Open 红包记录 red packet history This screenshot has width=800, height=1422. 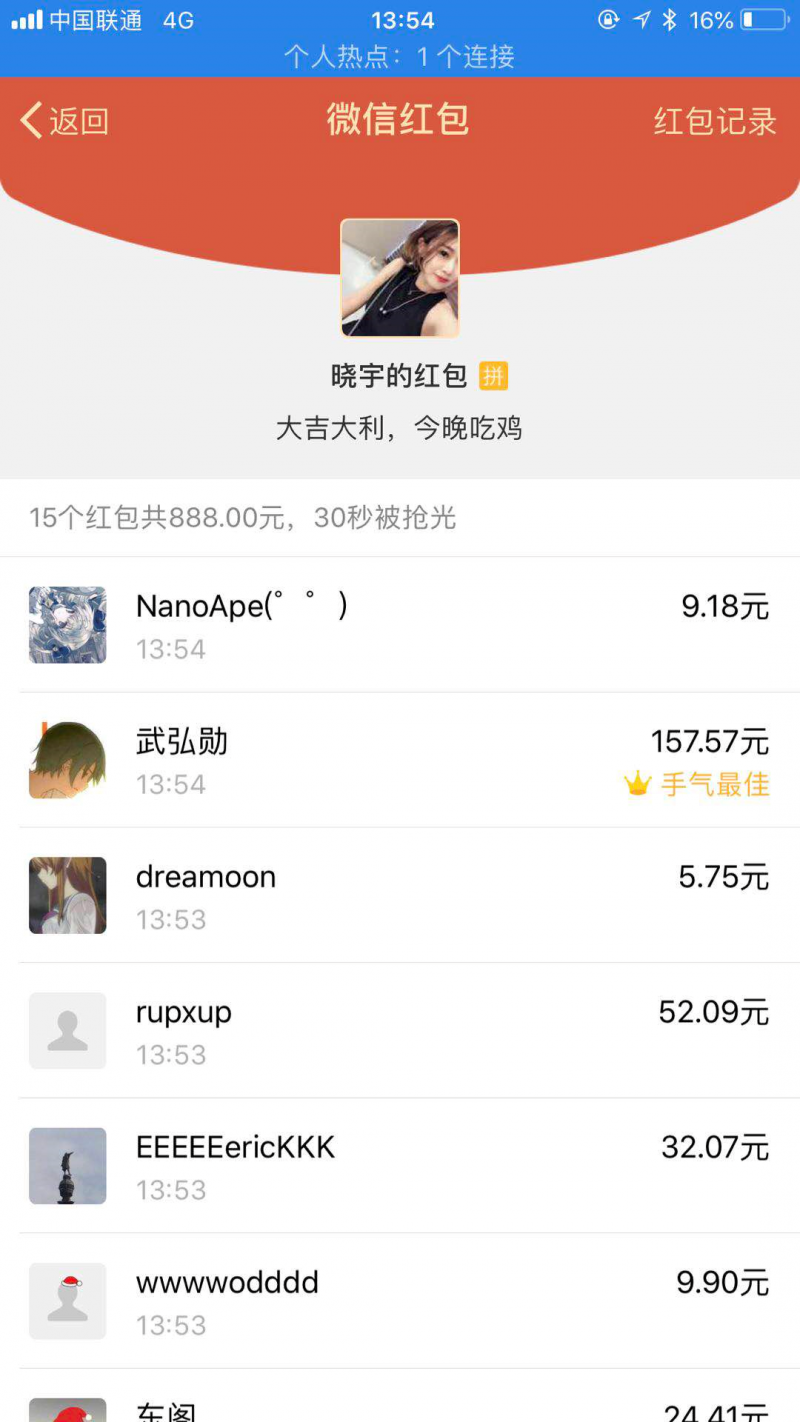715,121
